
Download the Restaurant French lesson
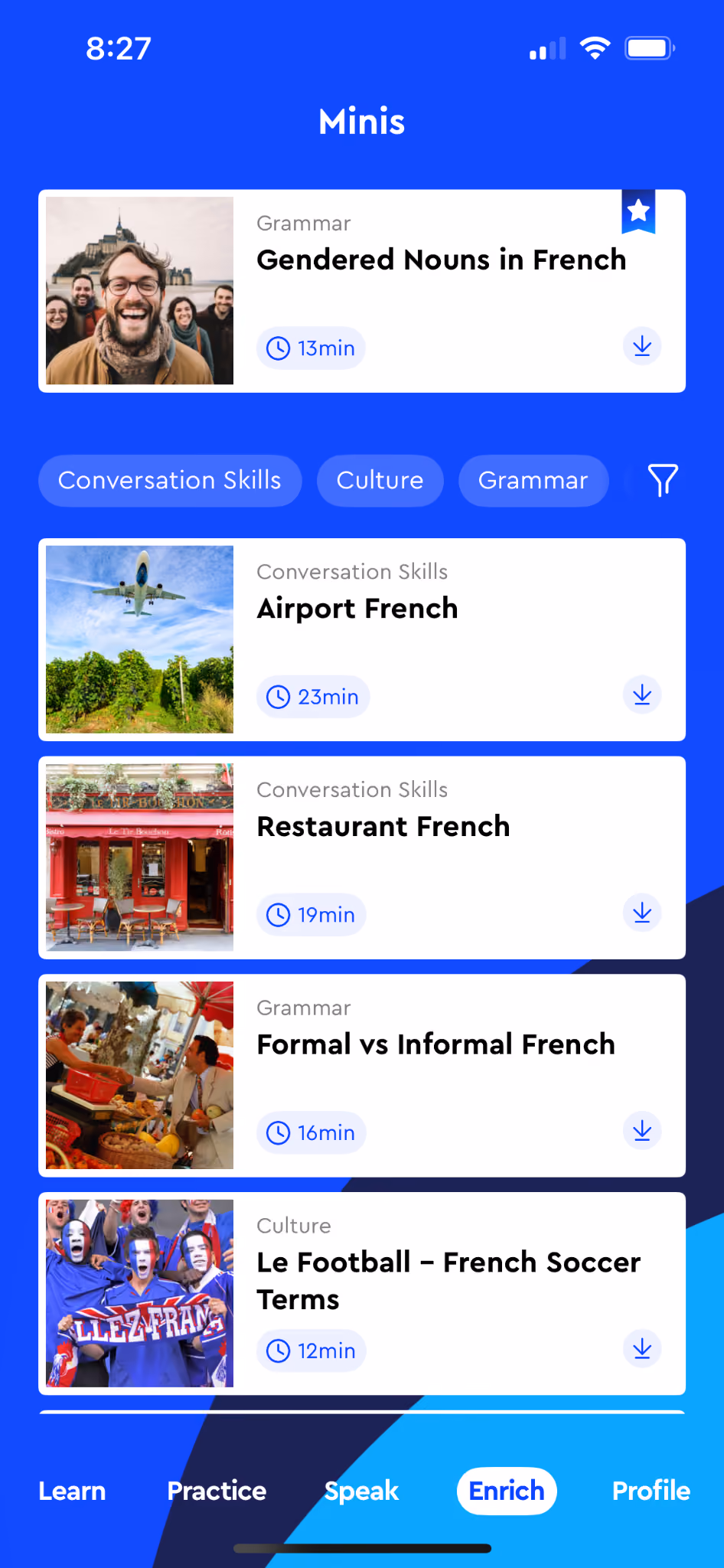coord(642,913)
